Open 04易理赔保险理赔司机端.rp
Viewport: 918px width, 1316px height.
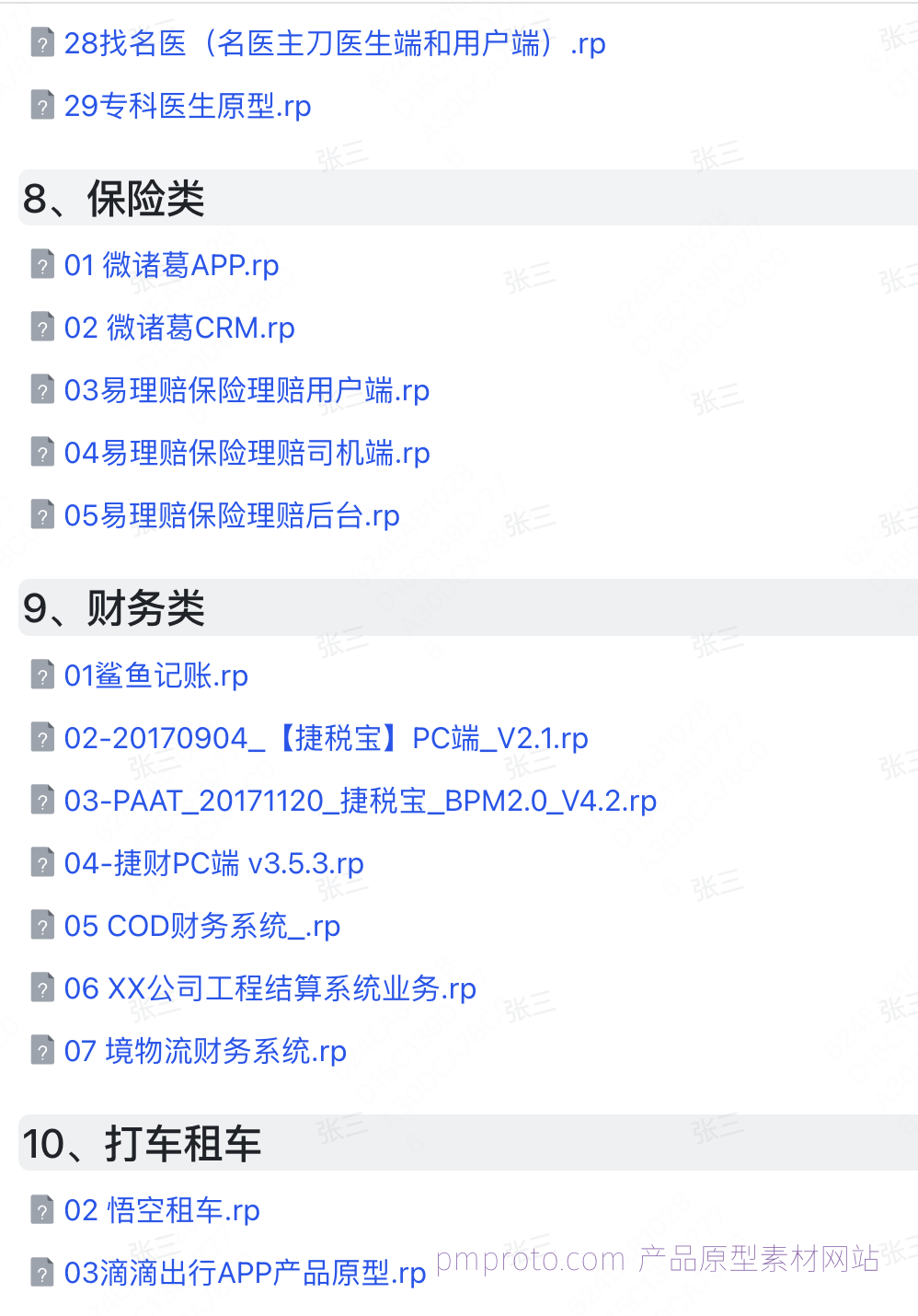(247, 453)
